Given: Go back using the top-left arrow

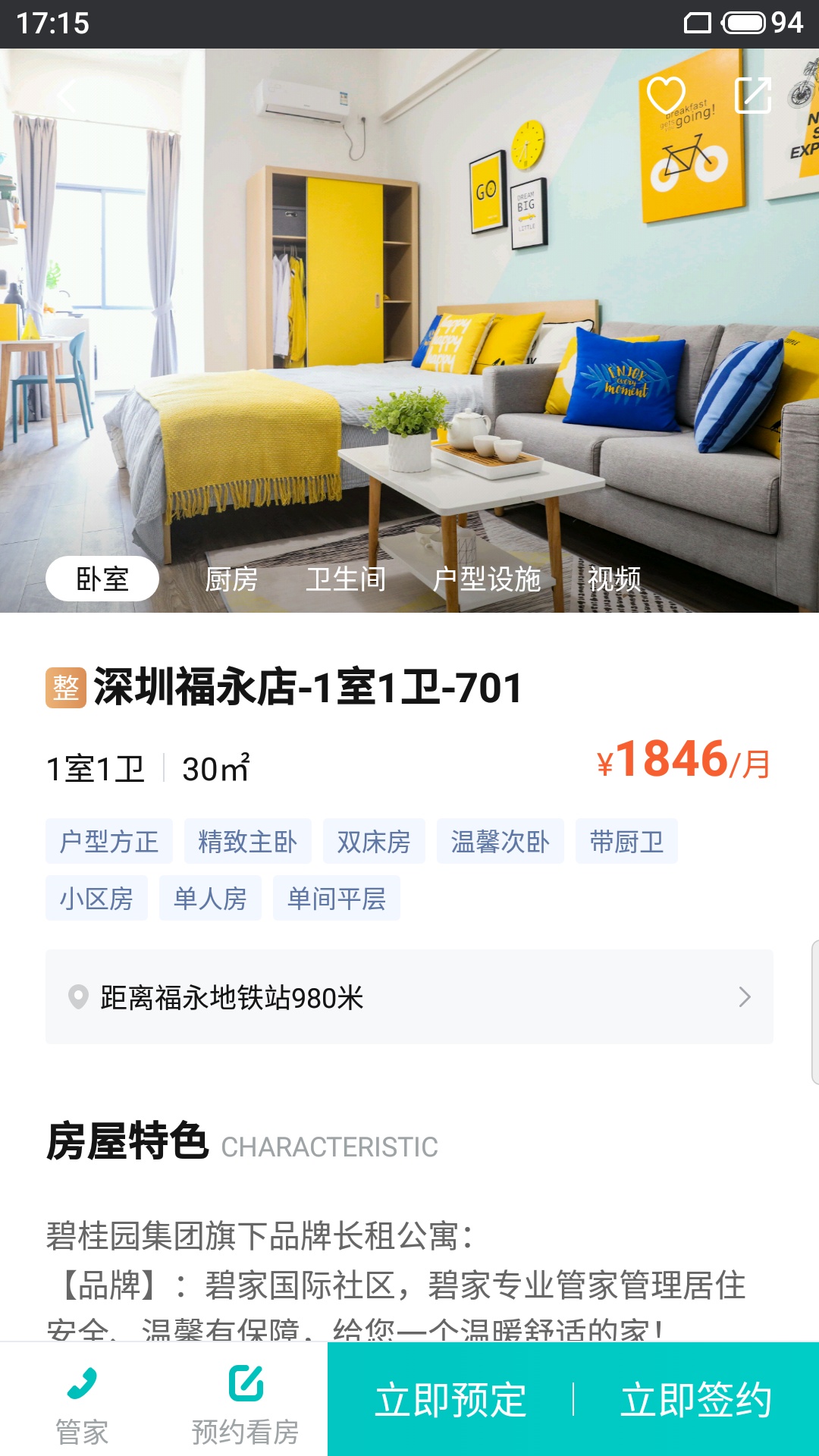Looking at the screenshot, I should tap(67, 96).
